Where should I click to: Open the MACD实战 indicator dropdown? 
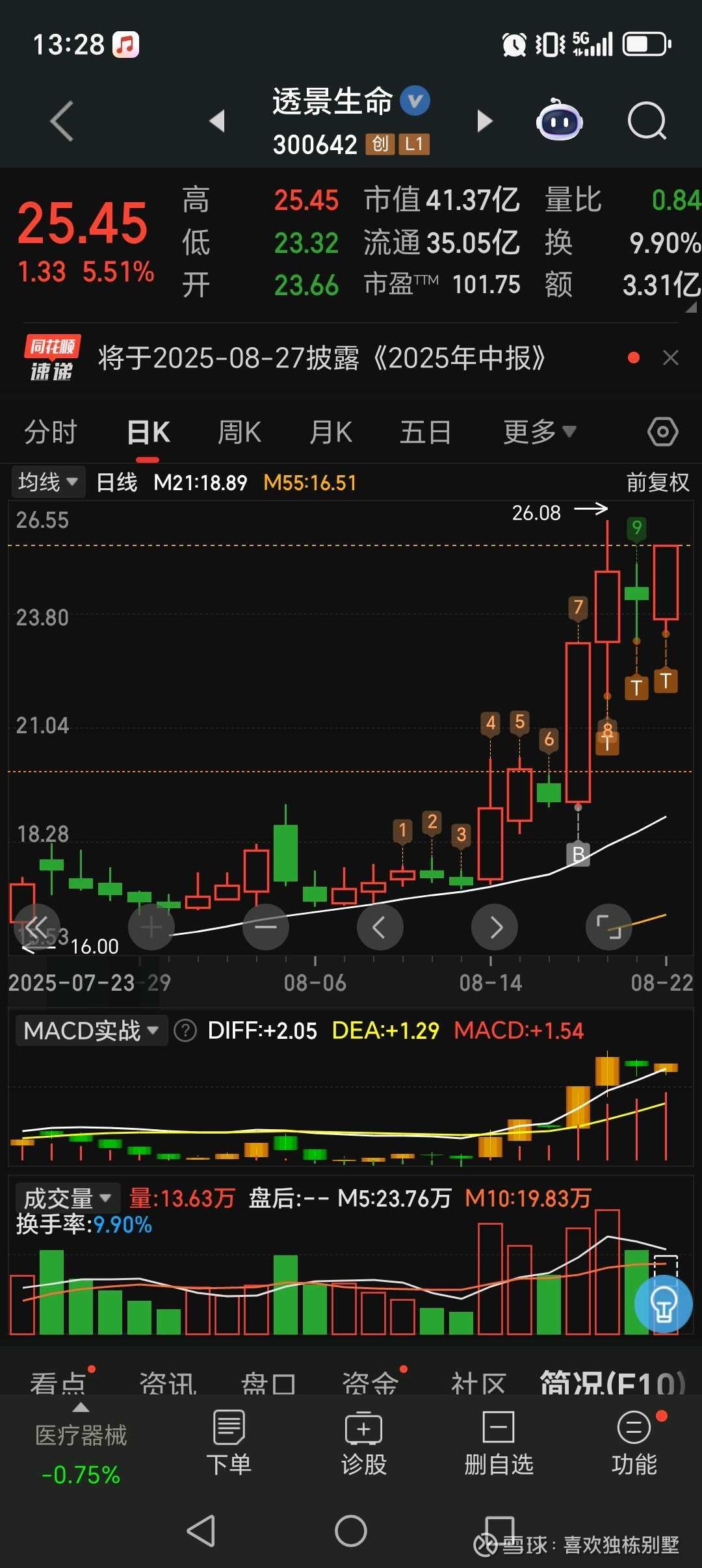coord(91,1030)
